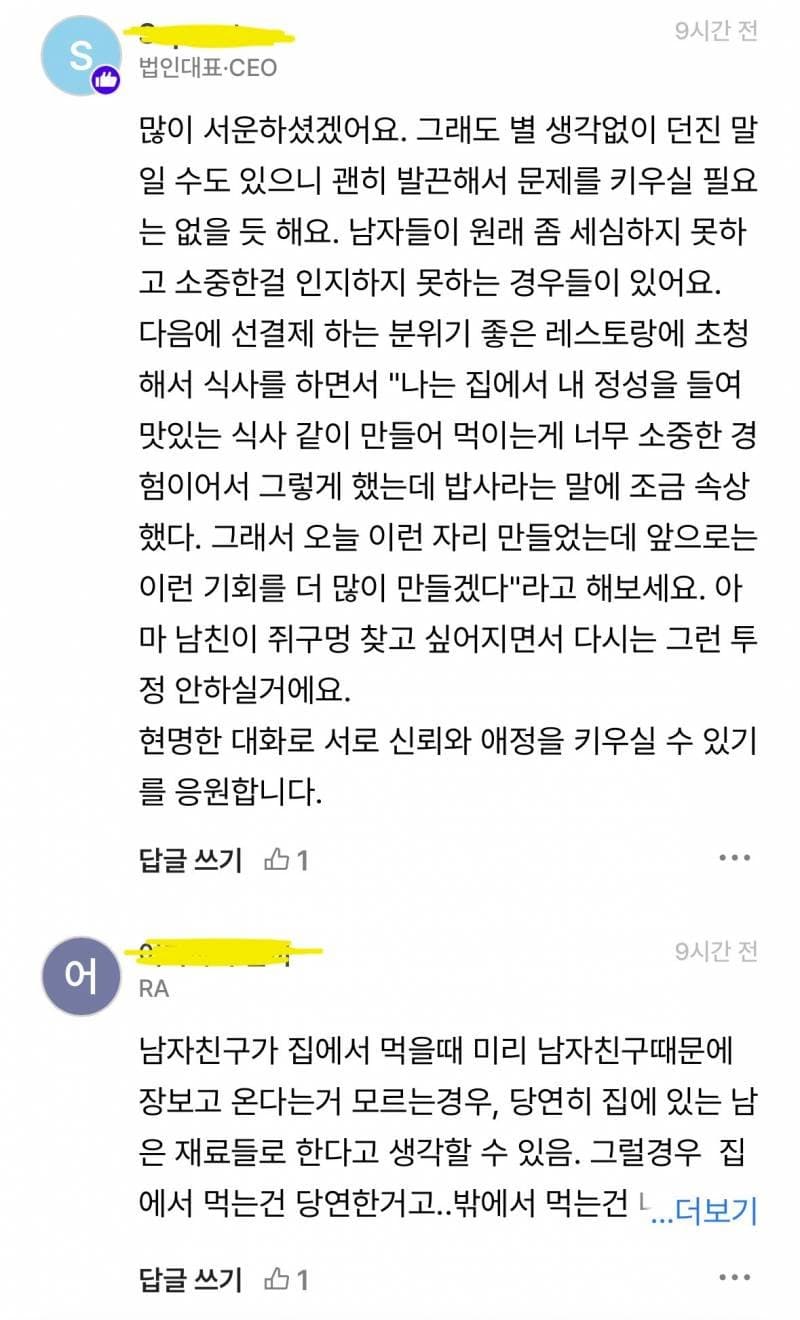Like the RA comment
Image resolution: width=800 pixels, height=1320 pixels.
point(277,1278)
